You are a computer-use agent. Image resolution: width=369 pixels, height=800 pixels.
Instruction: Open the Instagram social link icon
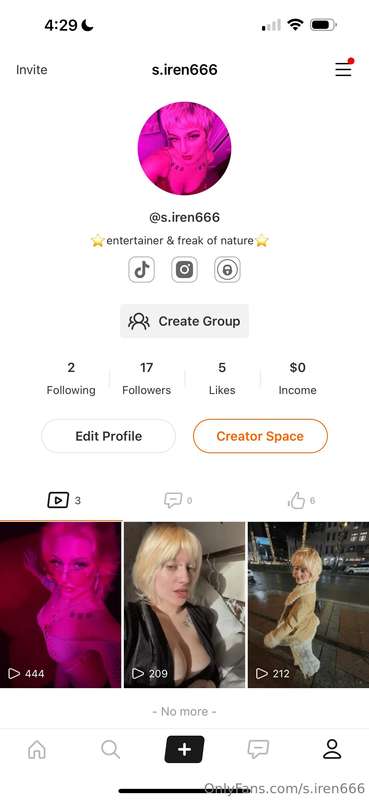(184, 269)
